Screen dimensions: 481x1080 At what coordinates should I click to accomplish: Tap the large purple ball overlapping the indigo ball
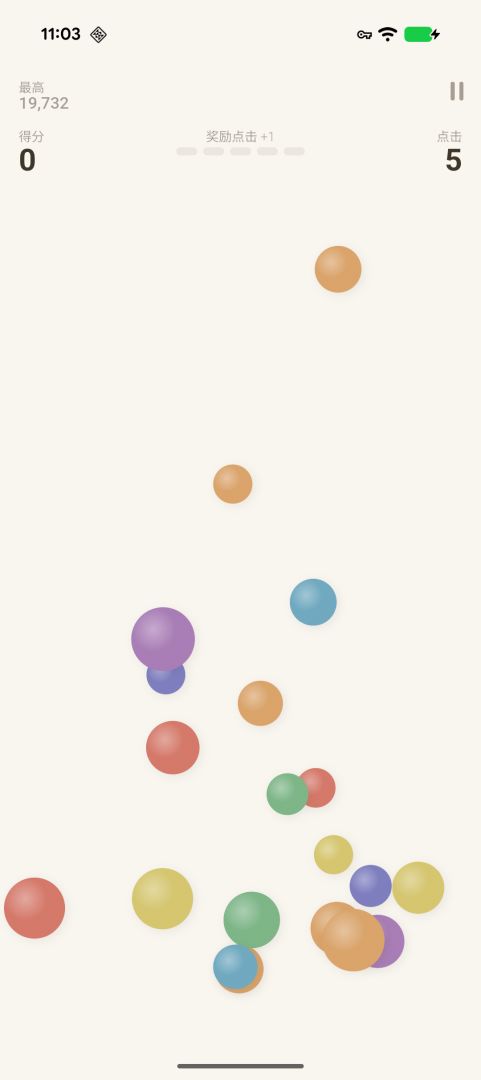[163, 638]
